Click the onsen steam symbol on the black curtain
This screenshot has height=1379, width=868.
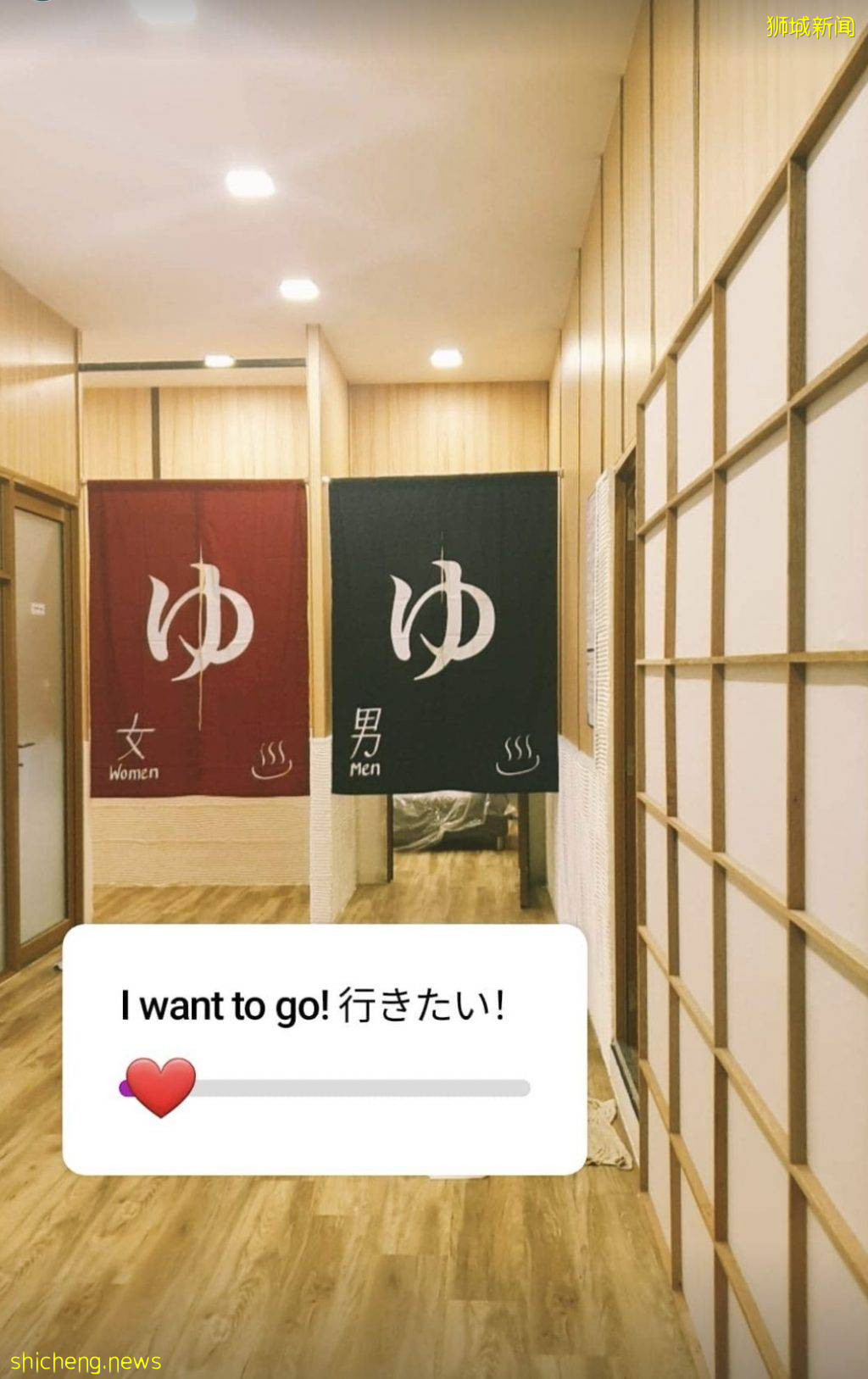pos(515,753)
